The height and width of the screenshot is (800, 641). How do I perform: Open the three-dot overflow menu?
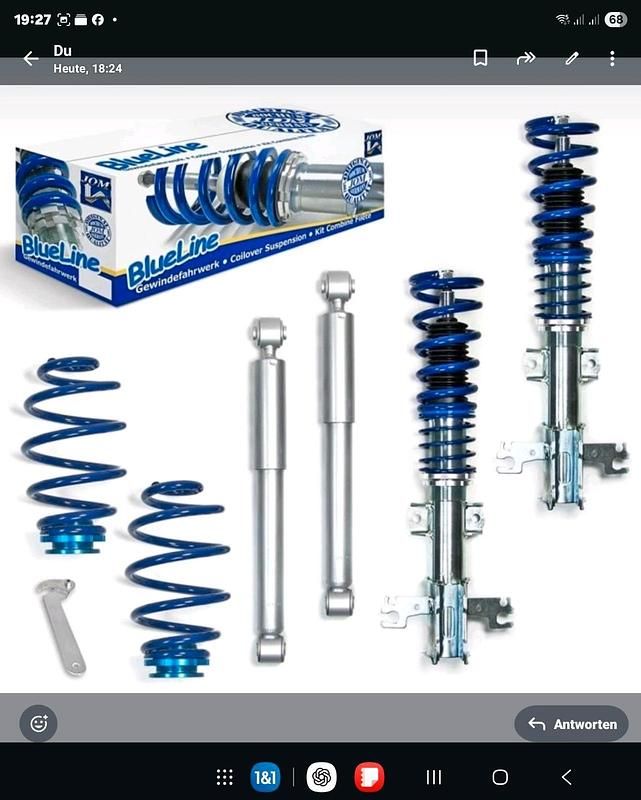point(612,59)
